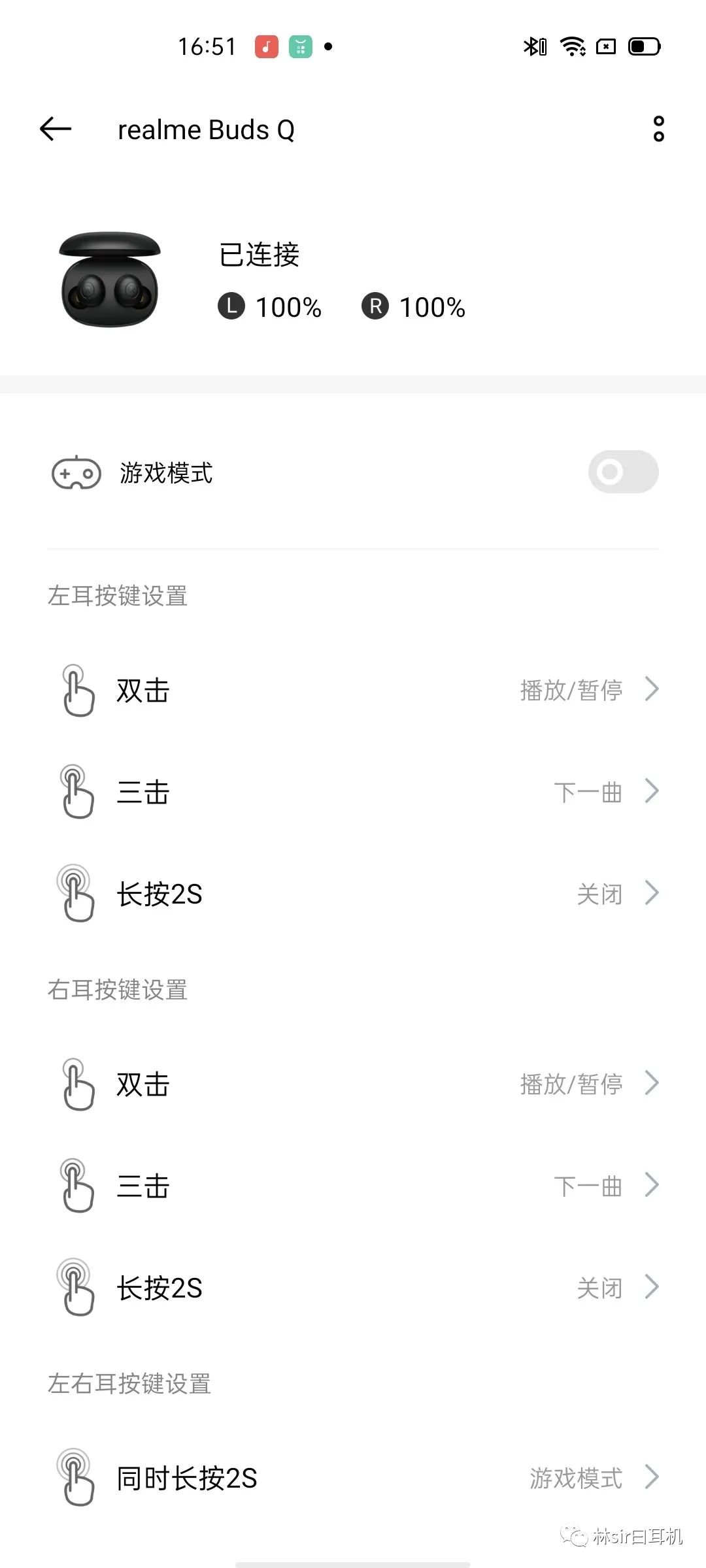Expand the left ear 双击 播放/暂停 chevron

click(x=653, y=689)
